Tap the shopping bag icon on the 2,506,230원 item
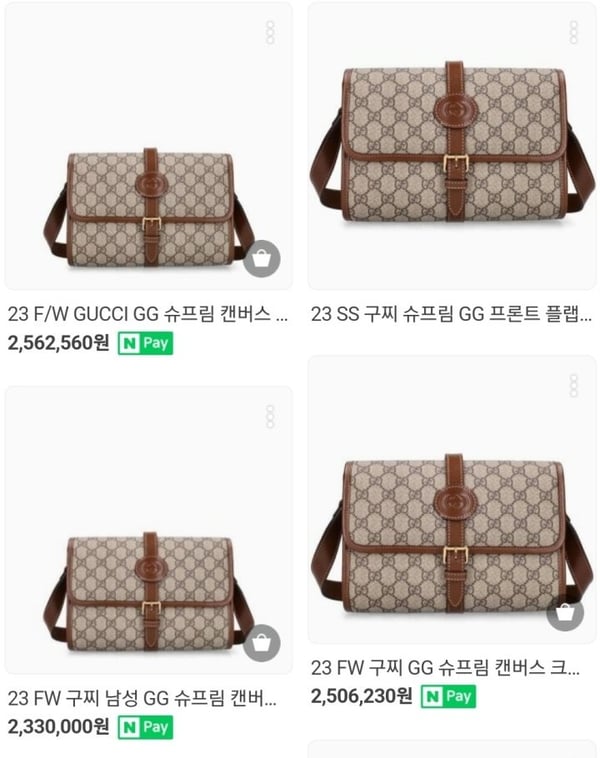Viewport: 600px width, 758px height. click(x=565, y=611)
